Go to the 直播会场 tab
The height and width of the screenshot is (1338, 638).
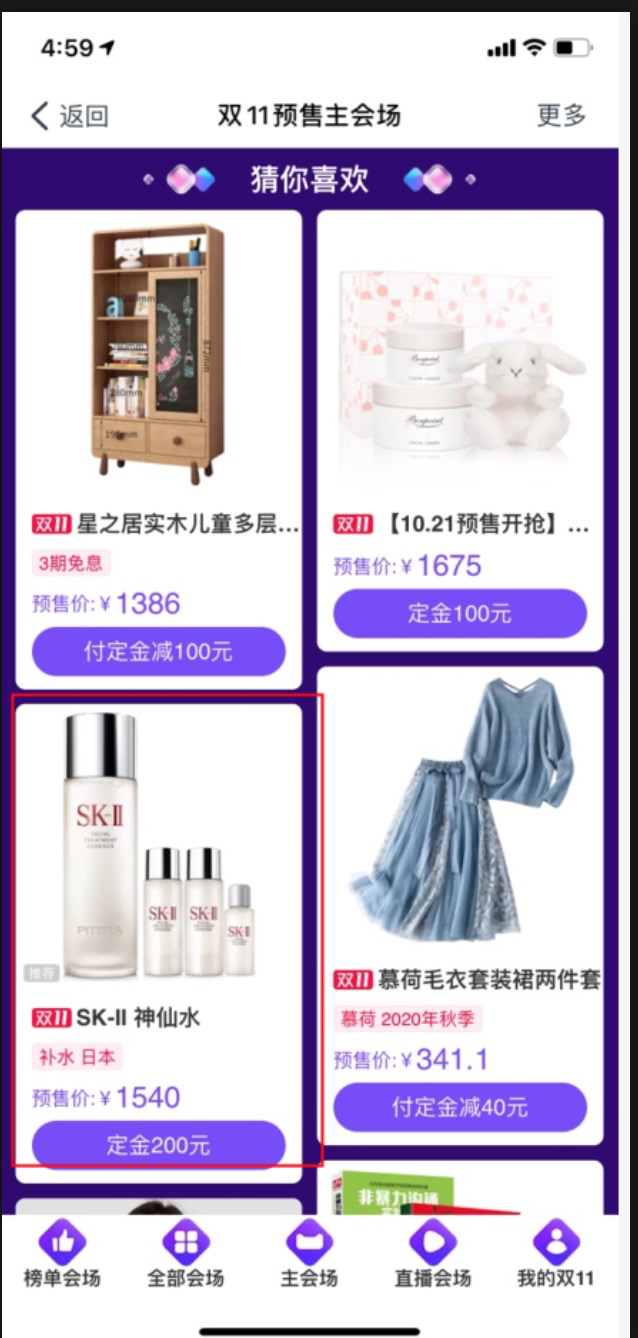coord(432,1256)
